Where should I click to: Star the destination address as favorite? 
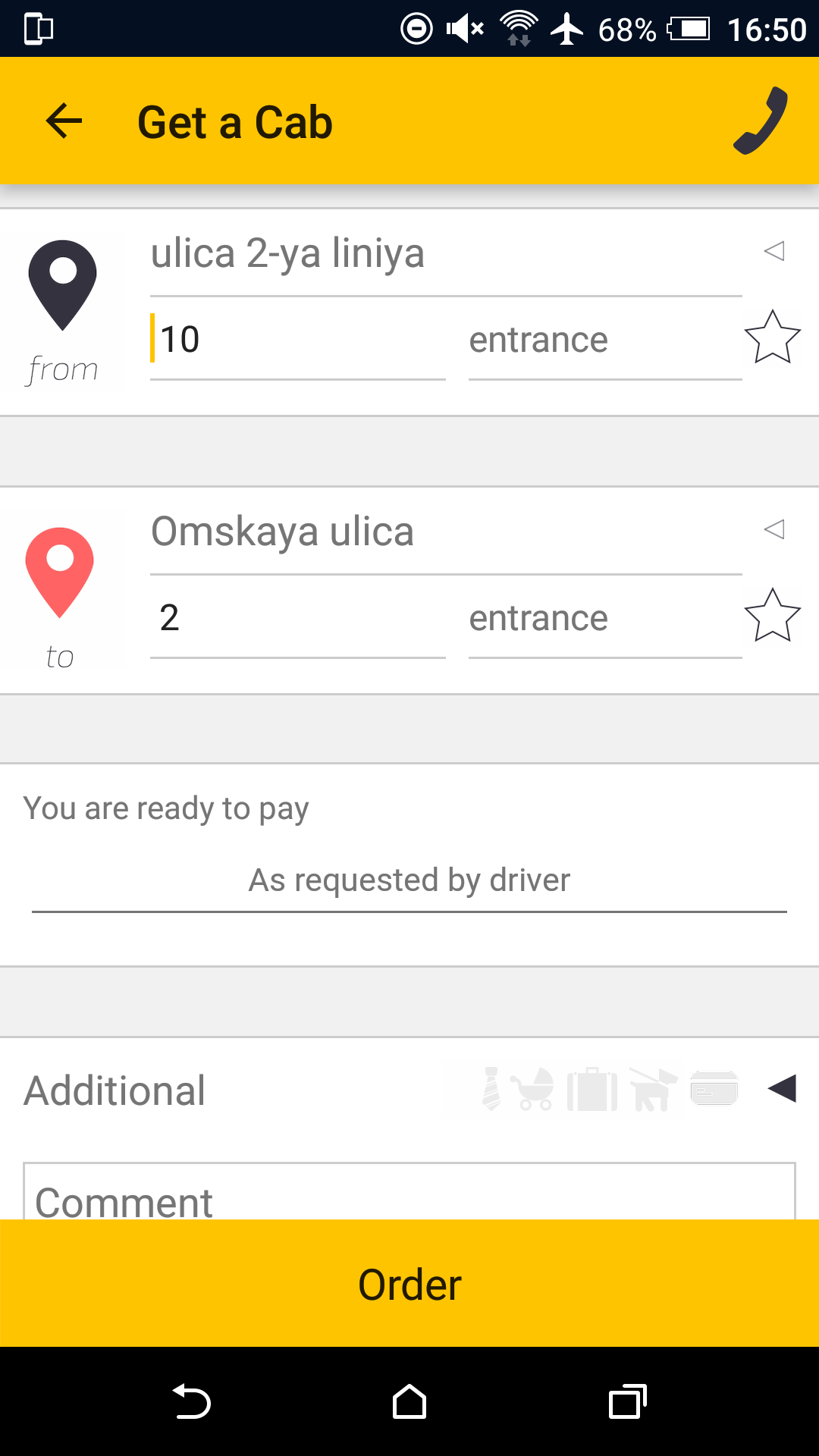tap(772, 617)
